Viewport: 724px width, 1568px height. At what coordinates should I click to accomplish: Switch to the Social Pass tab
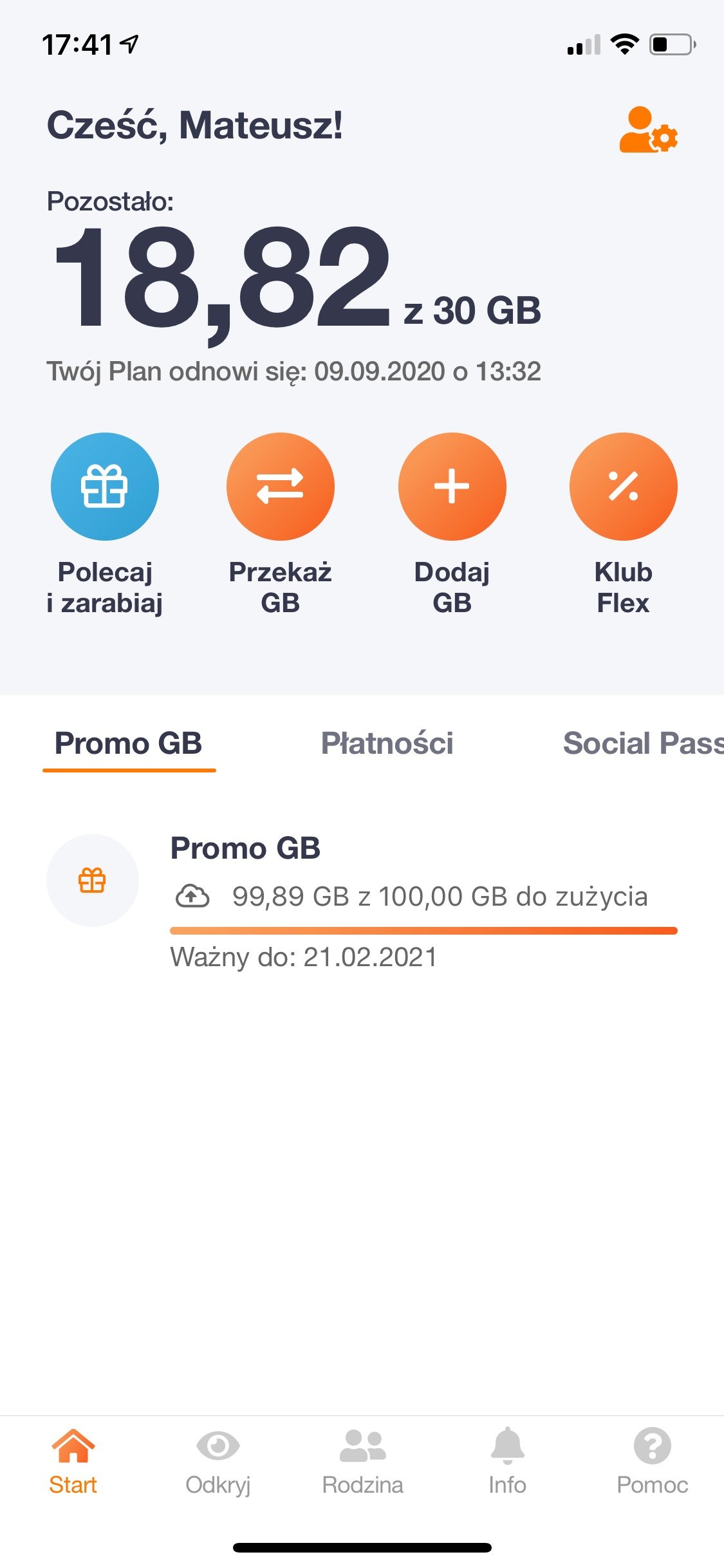[644, 743]
